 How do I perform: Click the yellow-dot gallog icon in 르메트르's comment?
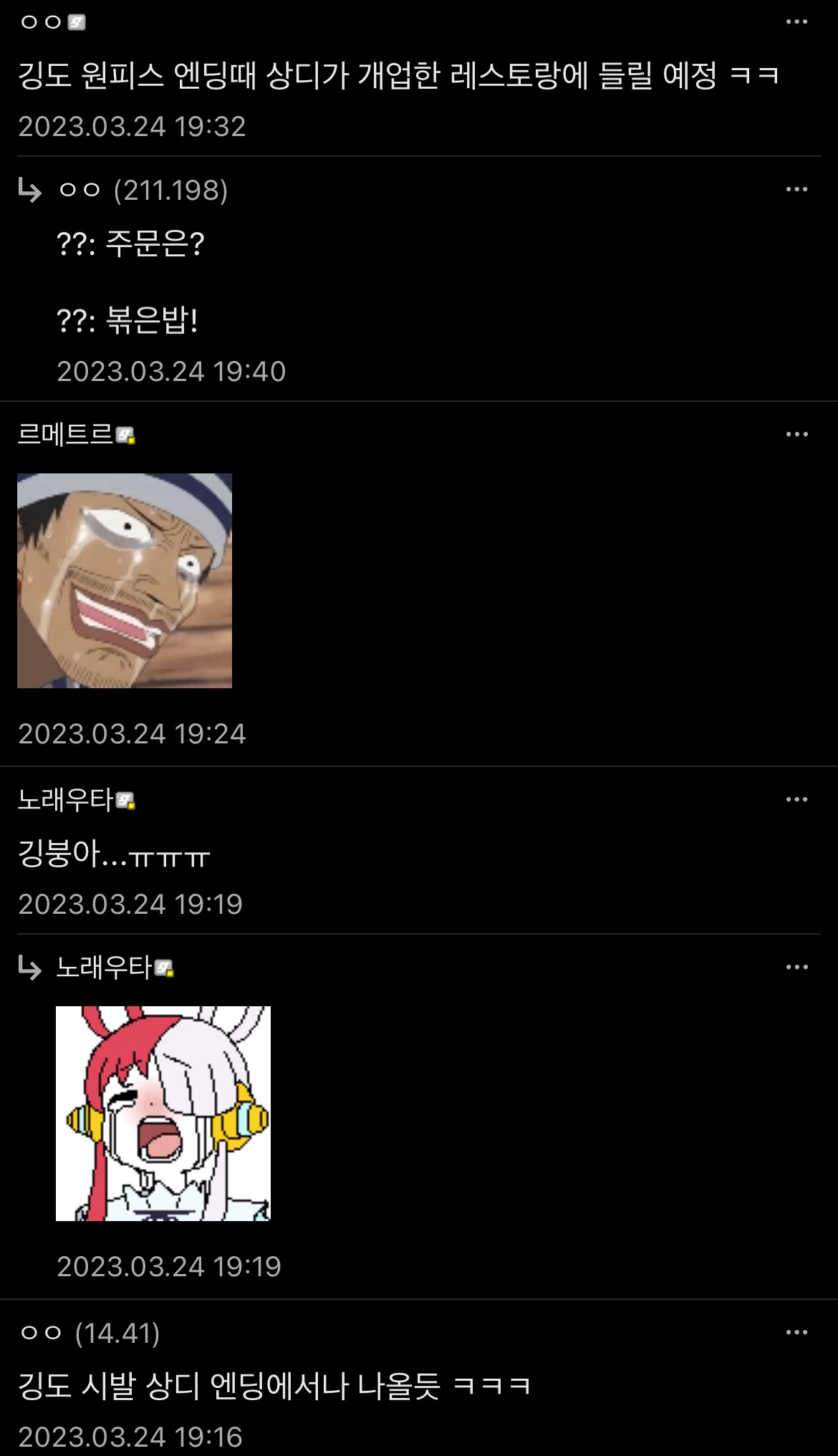click(x=125, y=433)
